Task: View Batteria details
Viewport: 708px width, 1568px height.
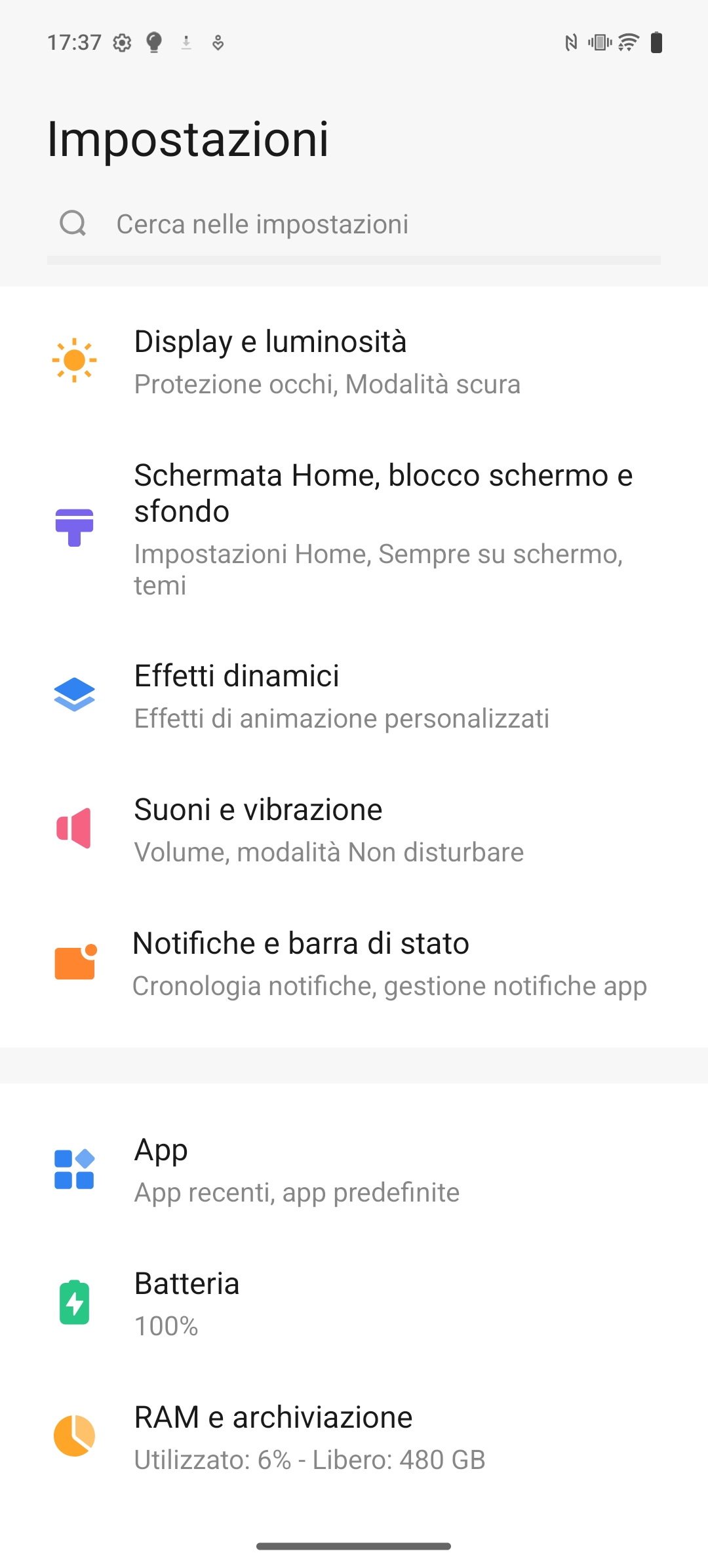Action: (x=354, y=1303)
